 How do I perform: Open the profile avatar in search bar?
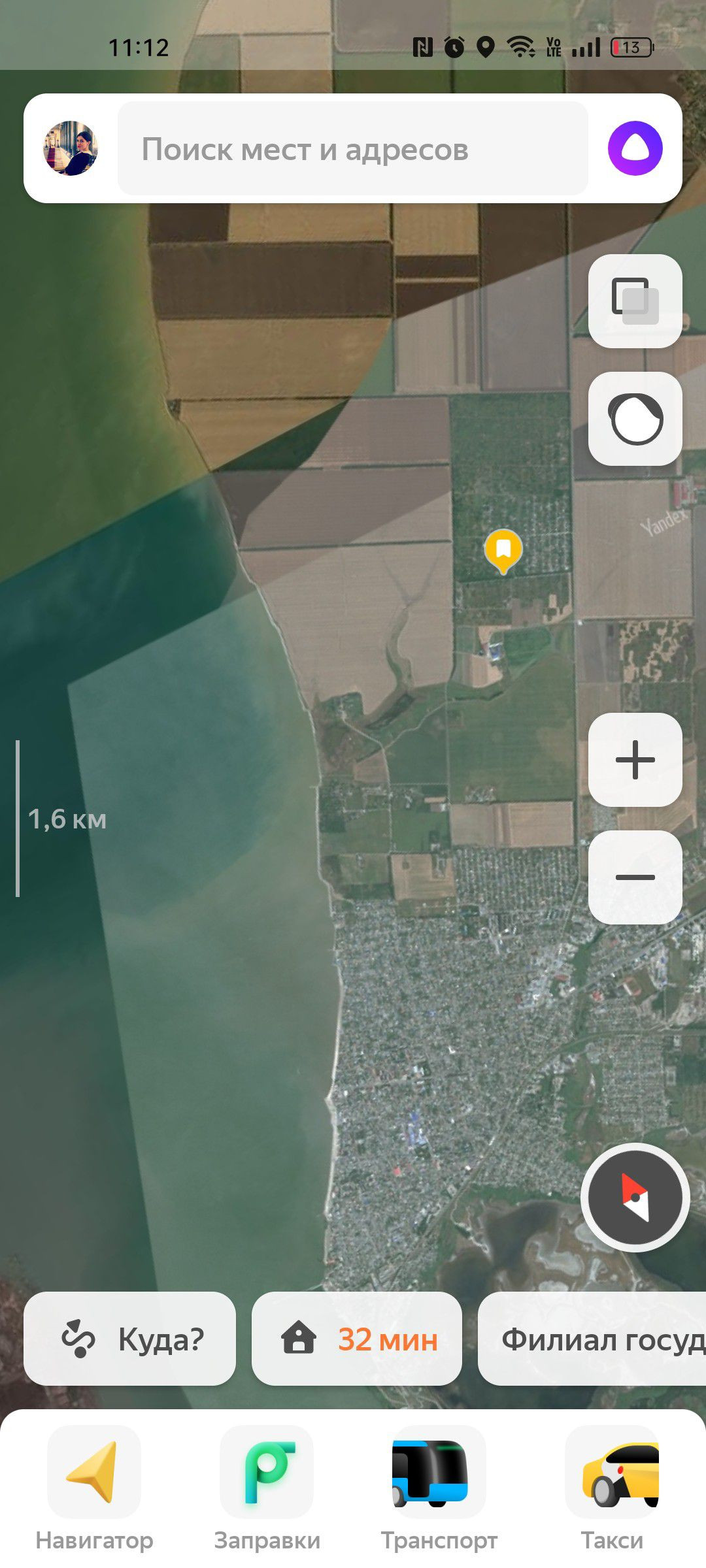[x=71, y=148]
